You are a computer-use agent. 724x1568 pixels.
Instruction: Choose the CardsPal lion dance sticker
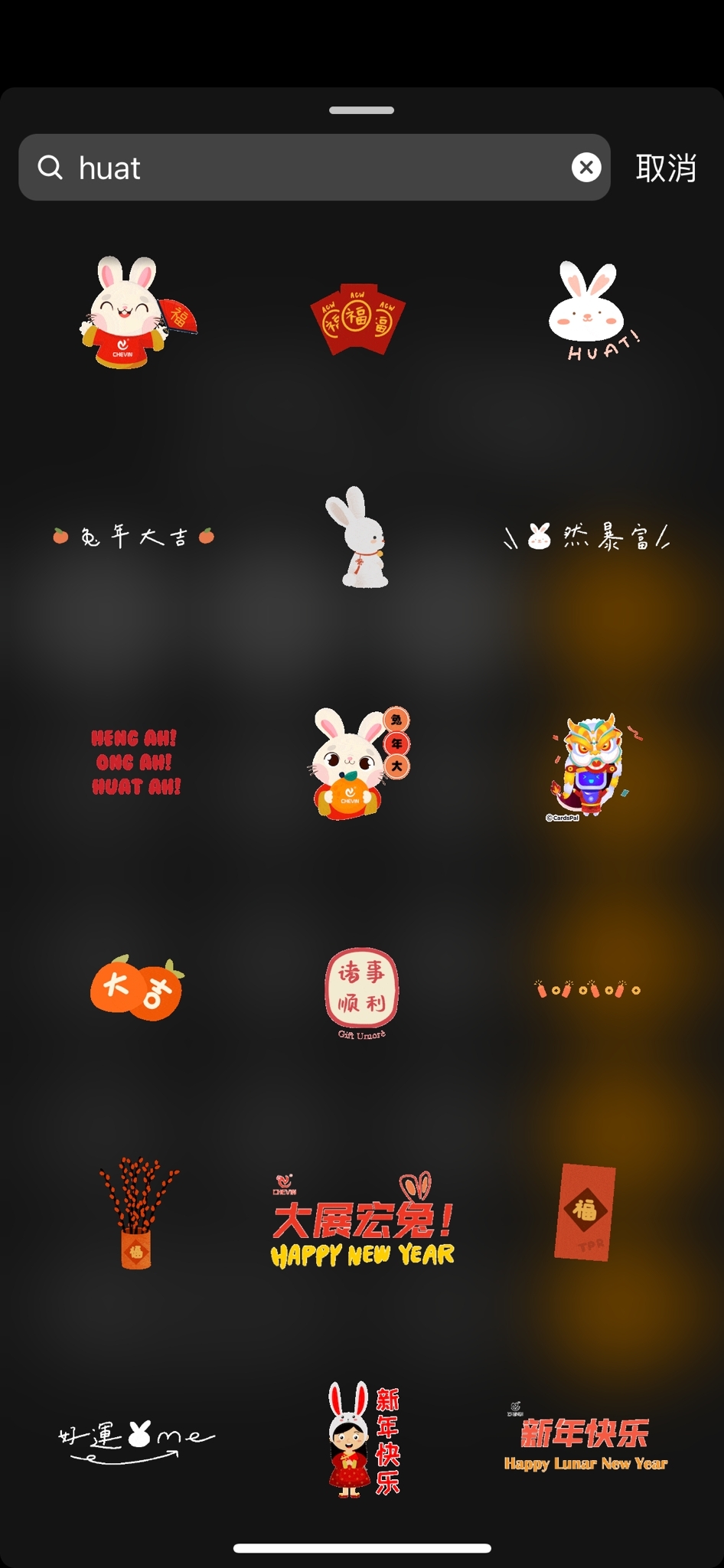click(591, 767)
